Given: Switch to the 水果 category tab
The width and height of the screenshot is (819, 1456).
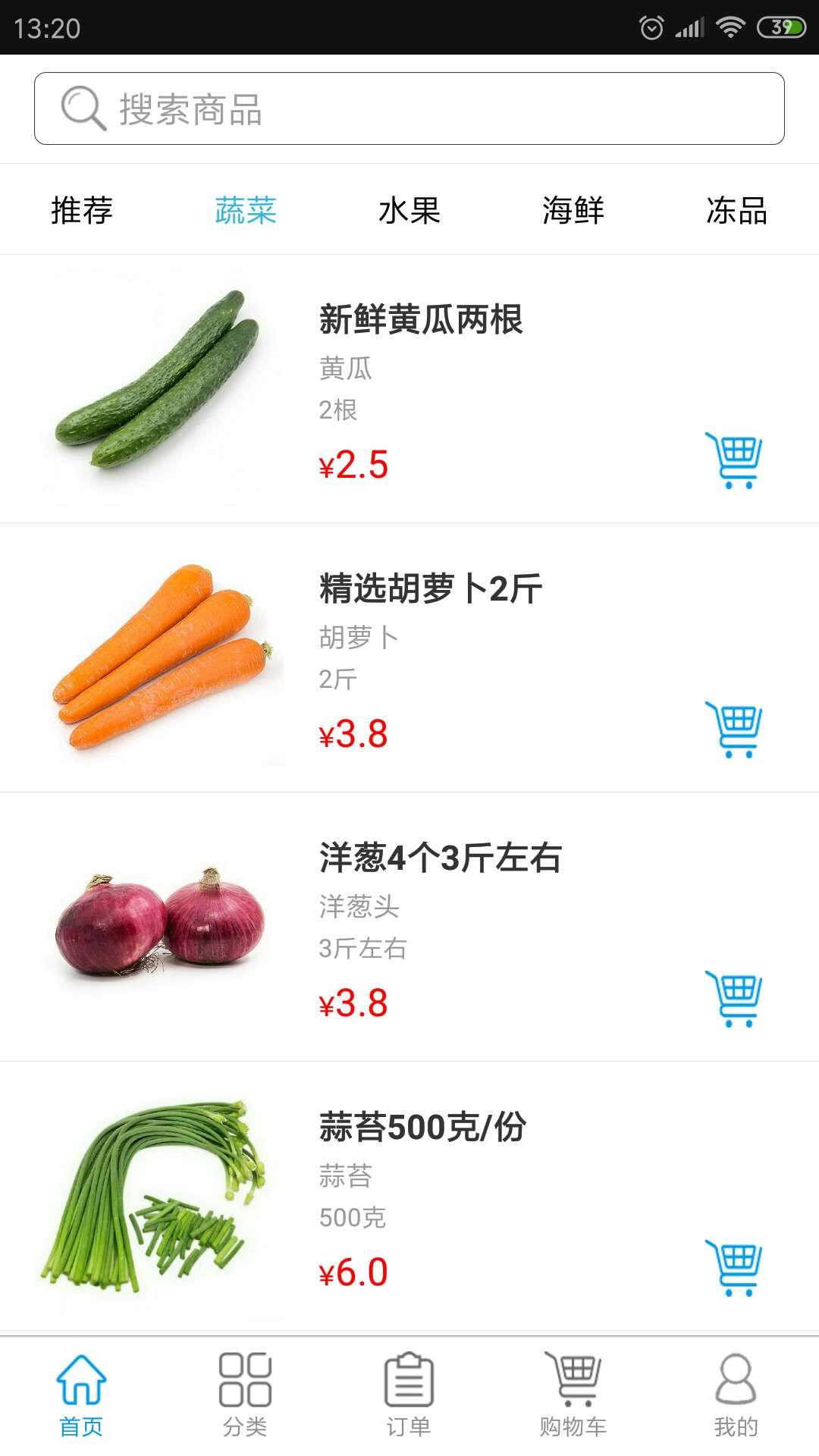Looking at the screenshot, I should click(409, 210).
